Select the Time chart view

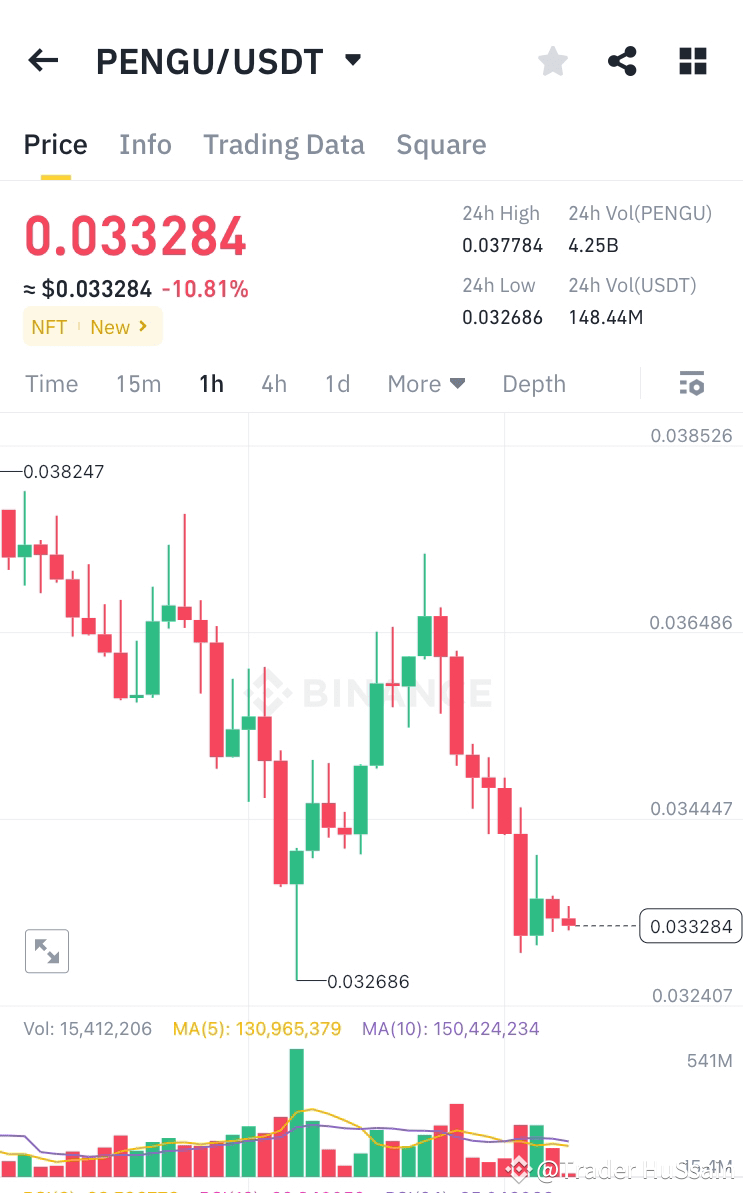click(51, 383)
